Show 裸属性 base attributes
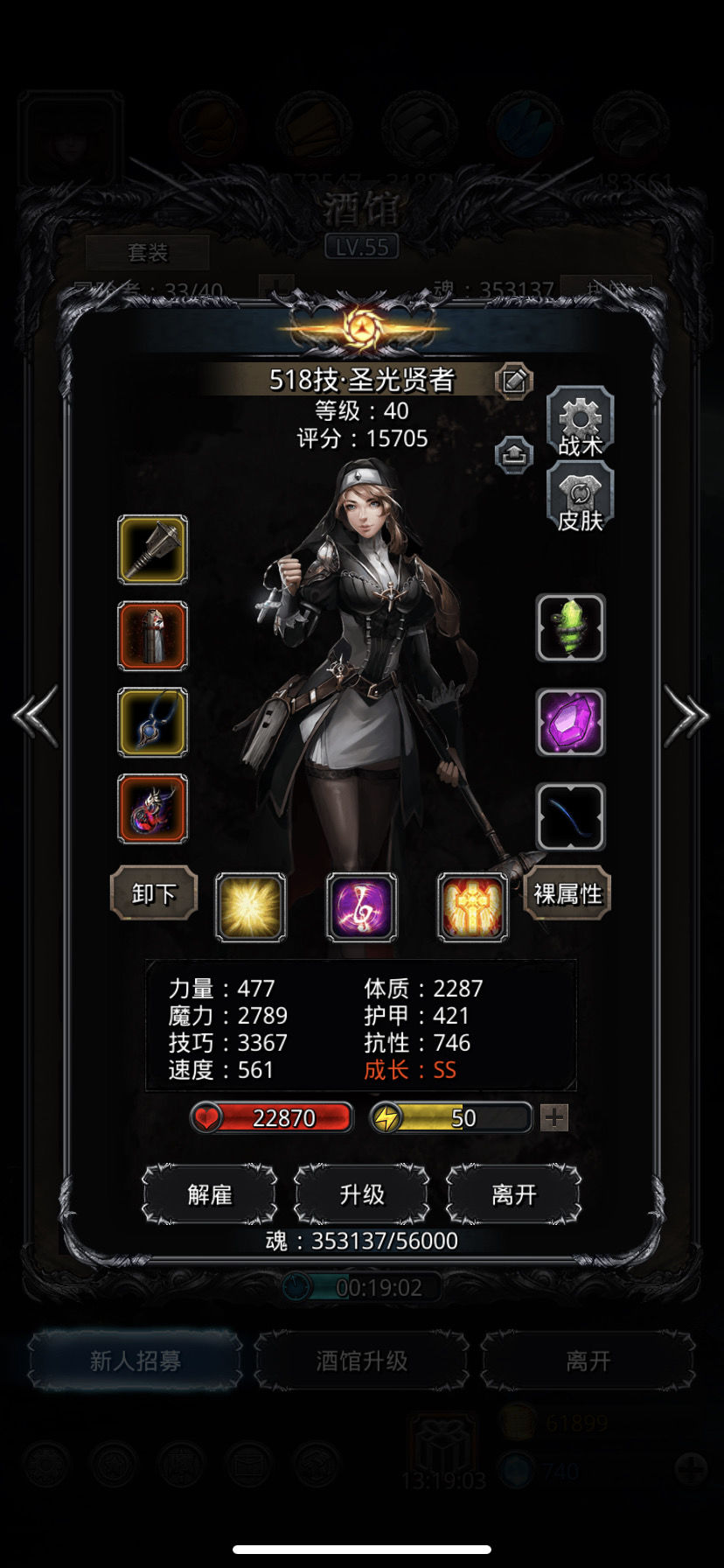 [567, 893]
